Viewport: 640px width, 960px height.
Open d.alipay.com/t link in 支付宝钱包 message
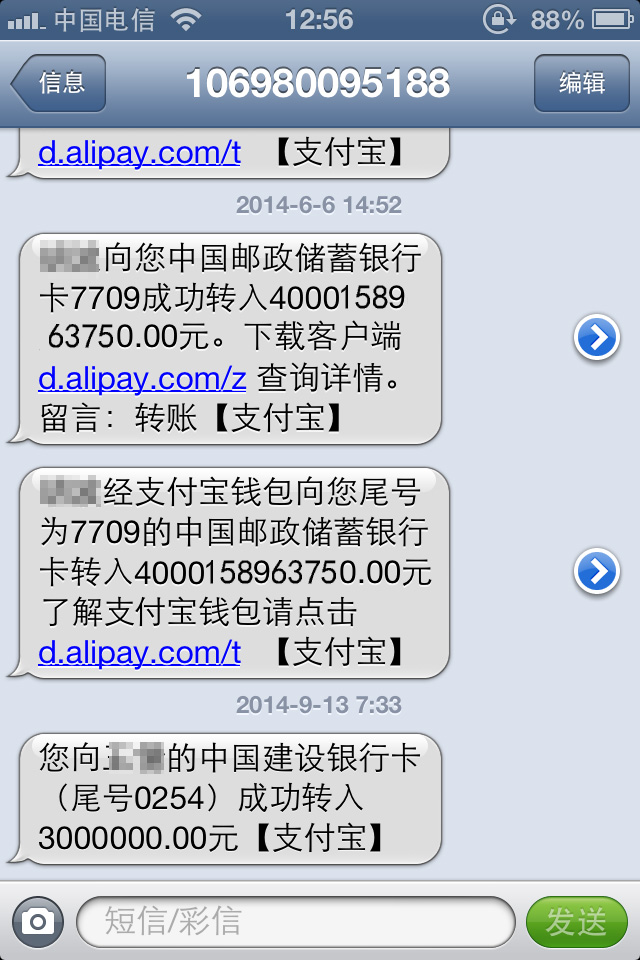point(139,652)
